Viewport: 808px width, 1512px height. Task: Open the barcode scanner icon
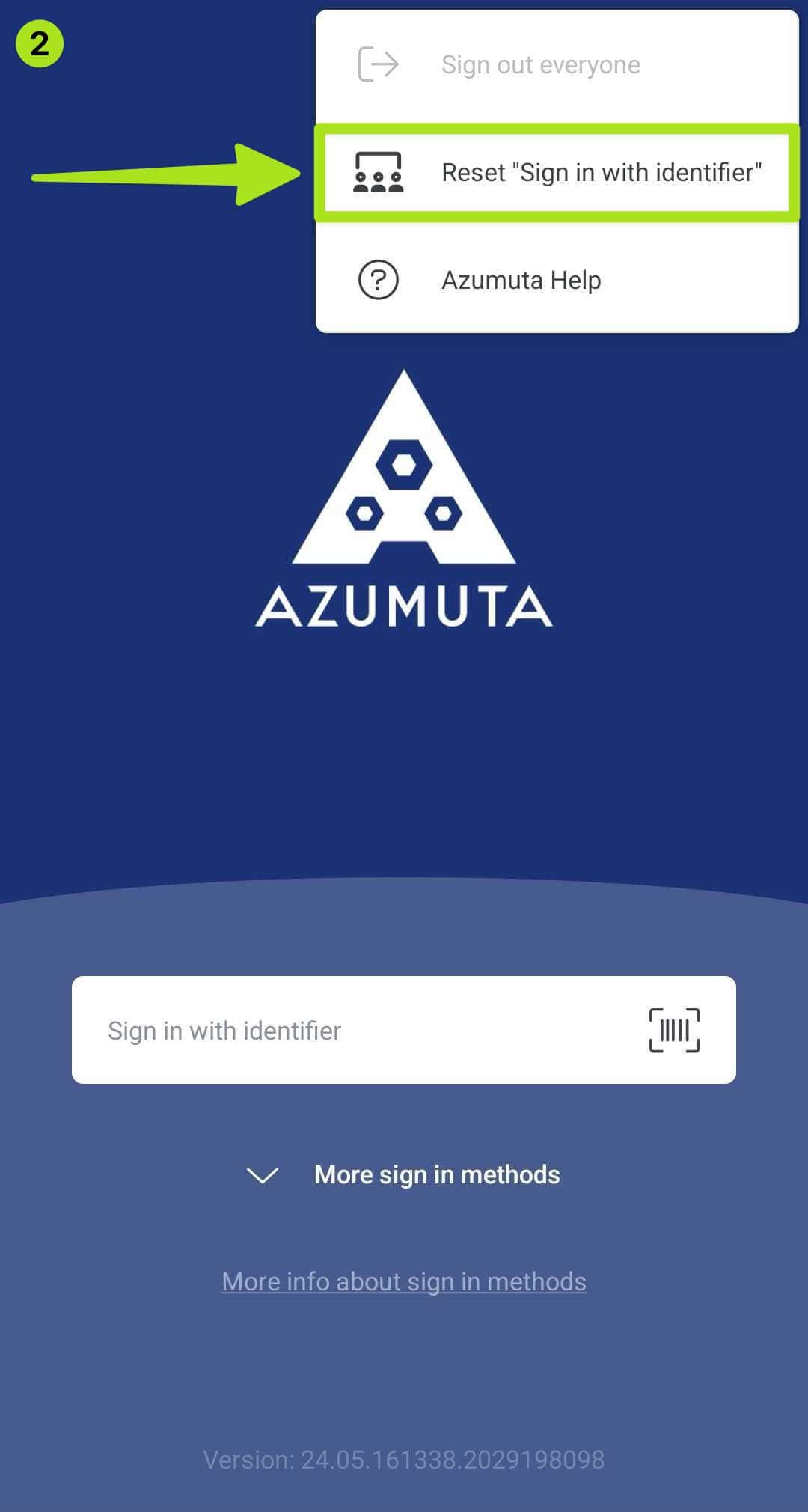(x=674, y=1031)
